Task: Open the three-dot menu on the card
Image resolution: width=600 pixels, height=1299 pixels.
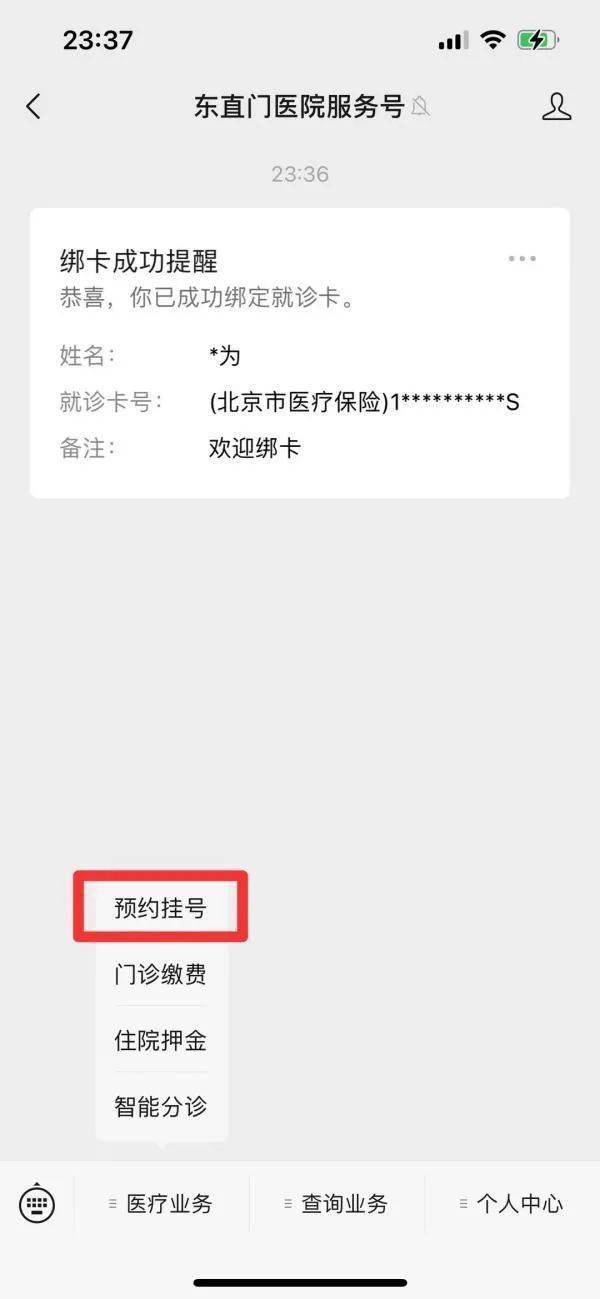Action: [x=522, y=259]
